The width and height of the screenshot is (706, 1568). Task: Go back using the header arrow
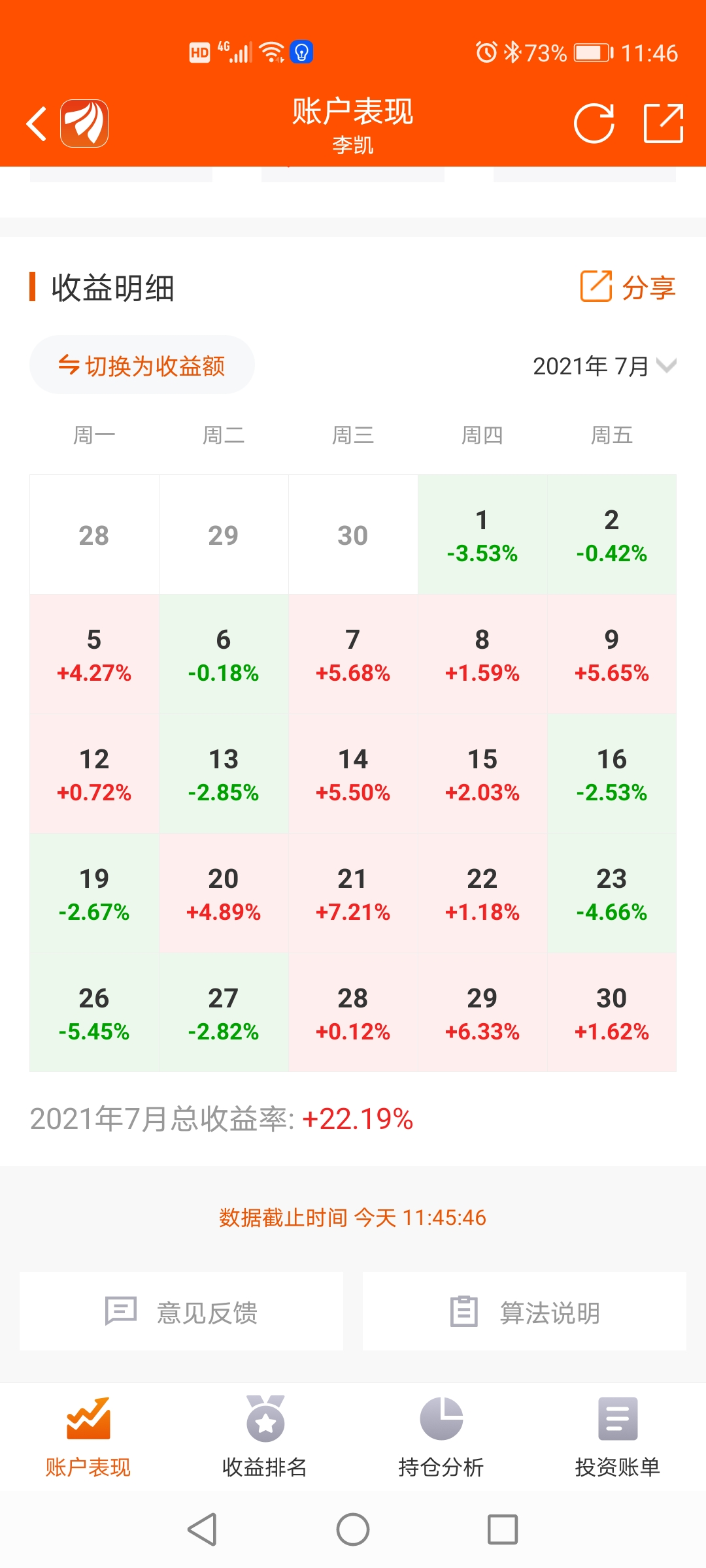[37, 123]
